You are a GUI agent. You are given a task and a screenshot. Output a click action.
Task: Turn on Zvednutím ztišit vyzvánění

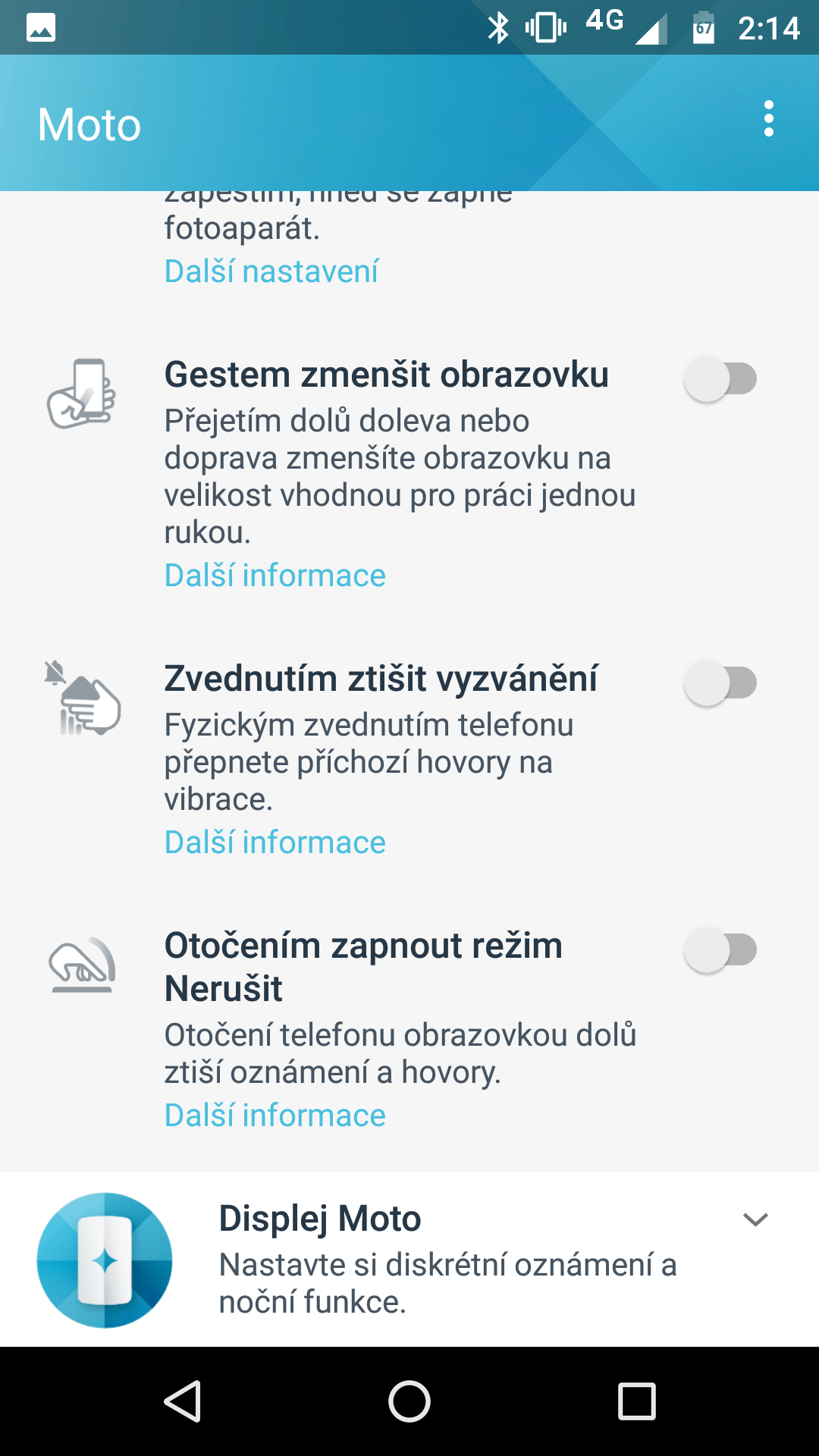[720, 682]
